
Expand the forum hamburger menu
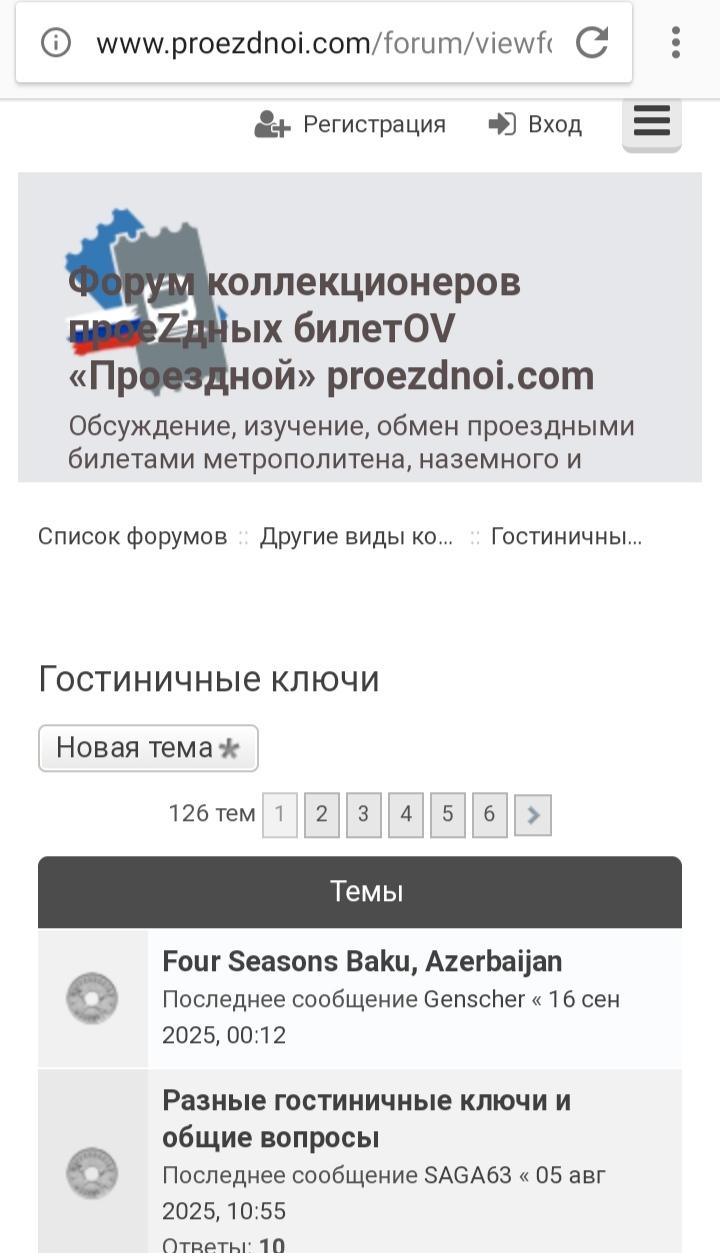point(651,123)
